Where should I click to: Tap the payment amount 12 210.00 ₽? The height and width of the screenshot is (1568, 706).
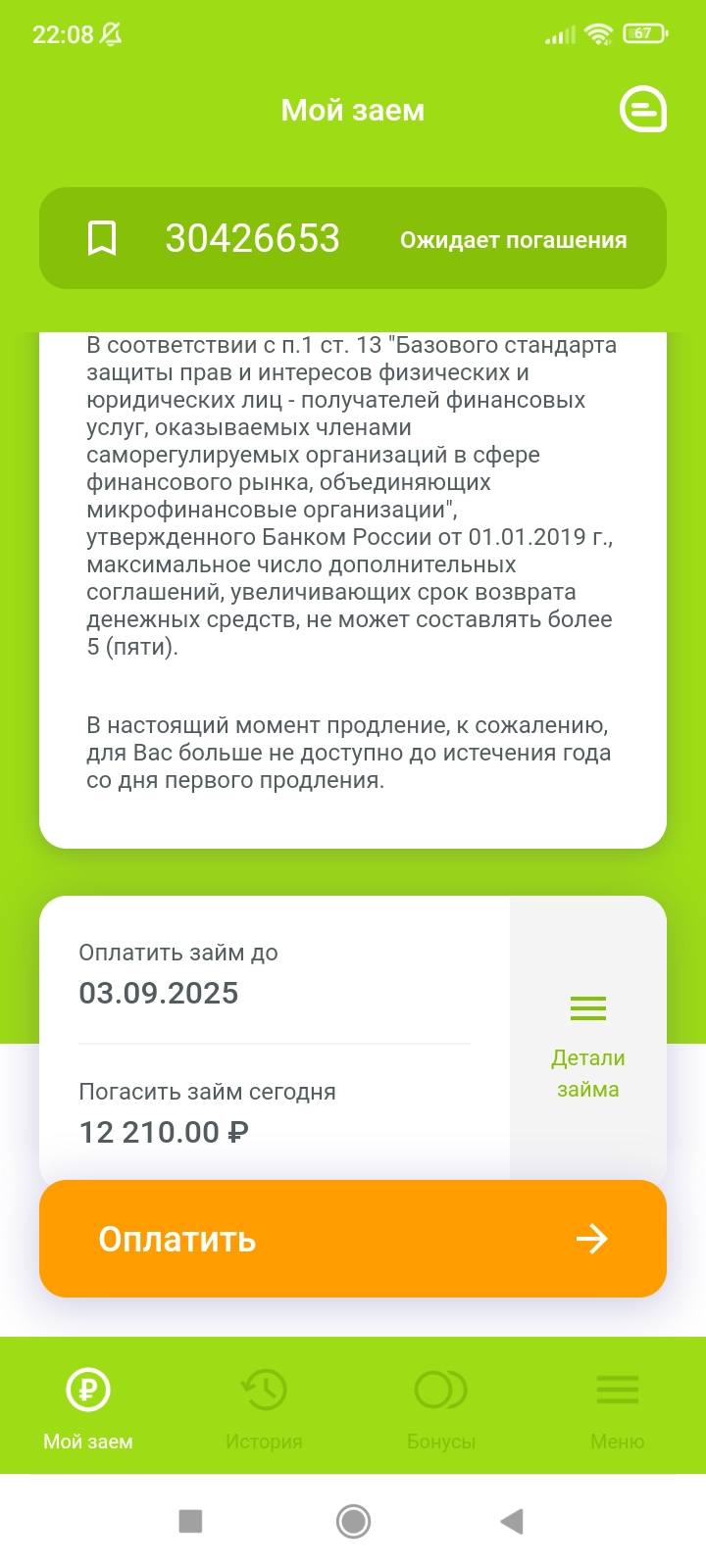point(164,1131)
